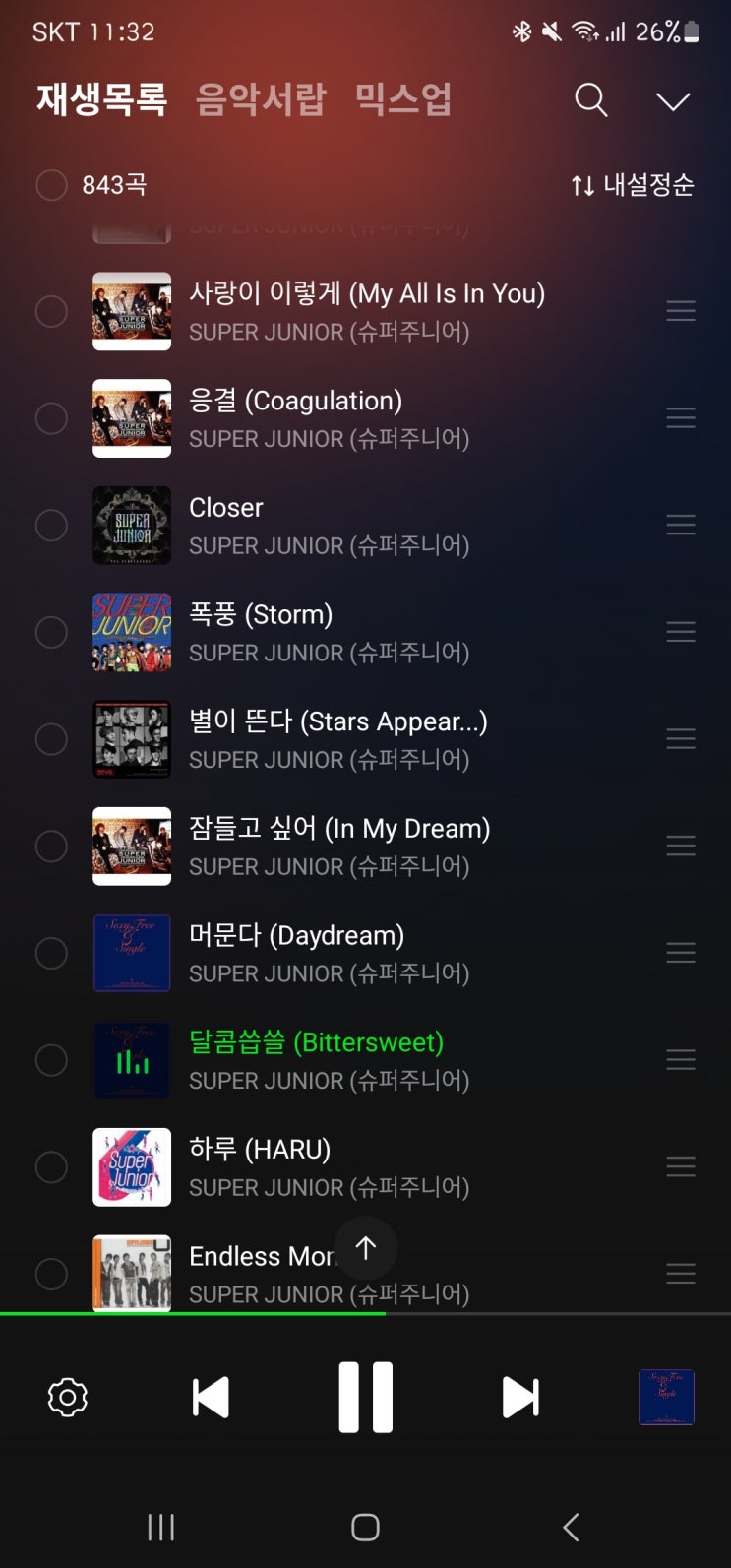This screenshot has height=1568, width=731.
Task: Skip to the previous track
Action: point(211,1397)
